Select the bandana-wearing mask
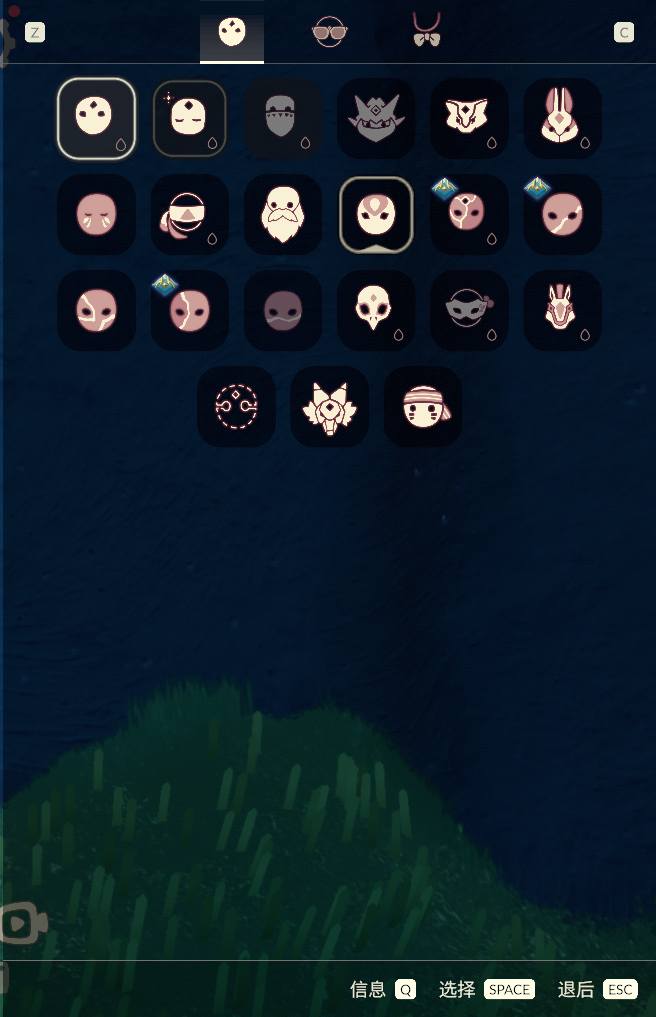Viewport: 656px width, 1017px height. click(x=423, y=406)
